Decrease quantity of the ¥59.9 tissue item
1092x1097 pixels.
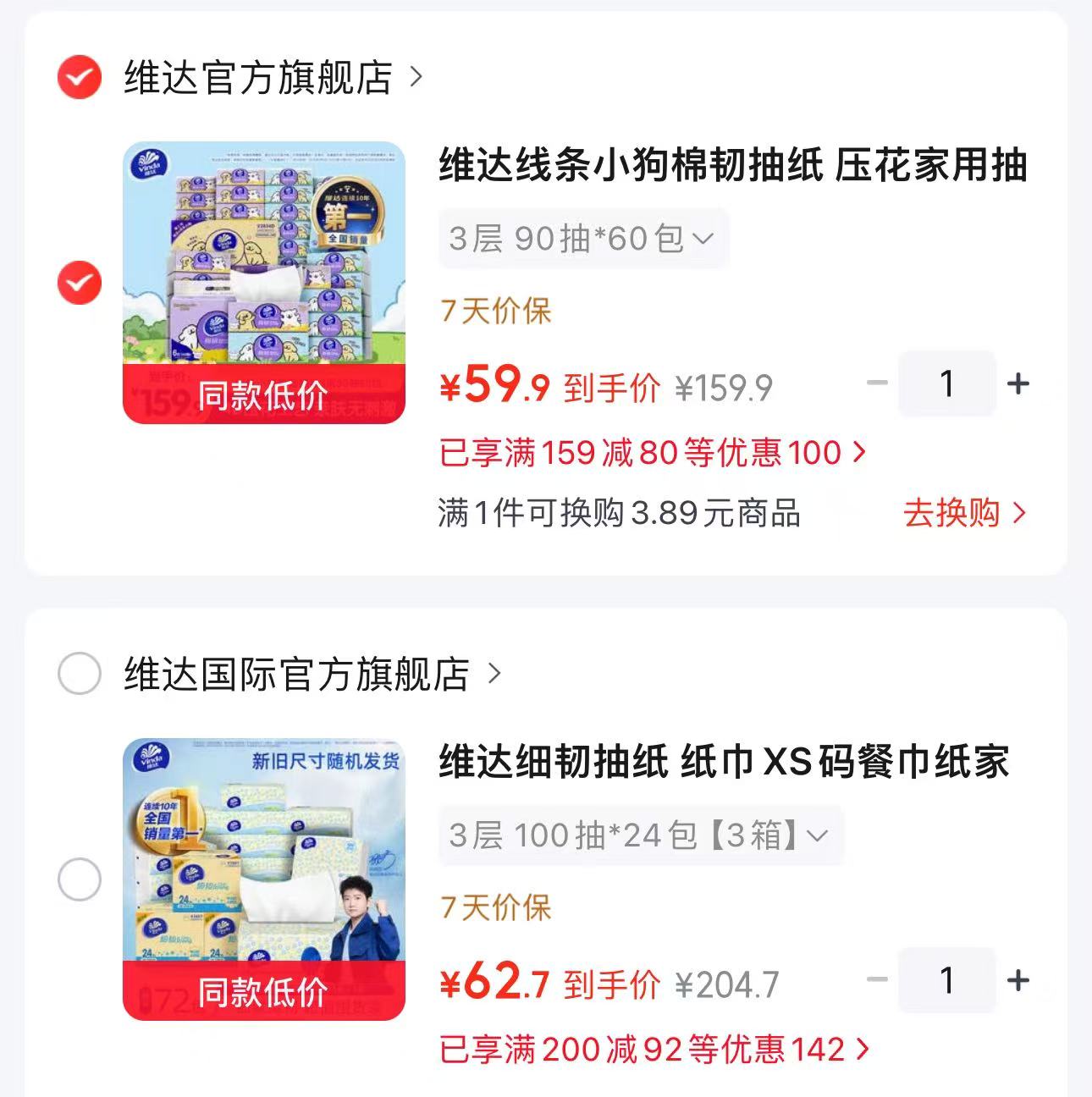click(x=877, y=383)
